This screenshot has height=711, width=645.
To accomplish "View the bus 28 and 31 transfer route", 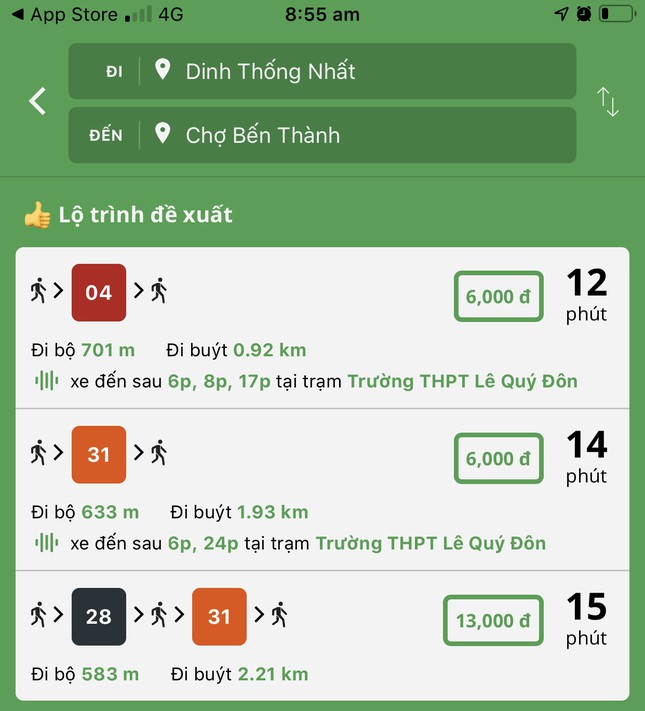I will [322, 636].
